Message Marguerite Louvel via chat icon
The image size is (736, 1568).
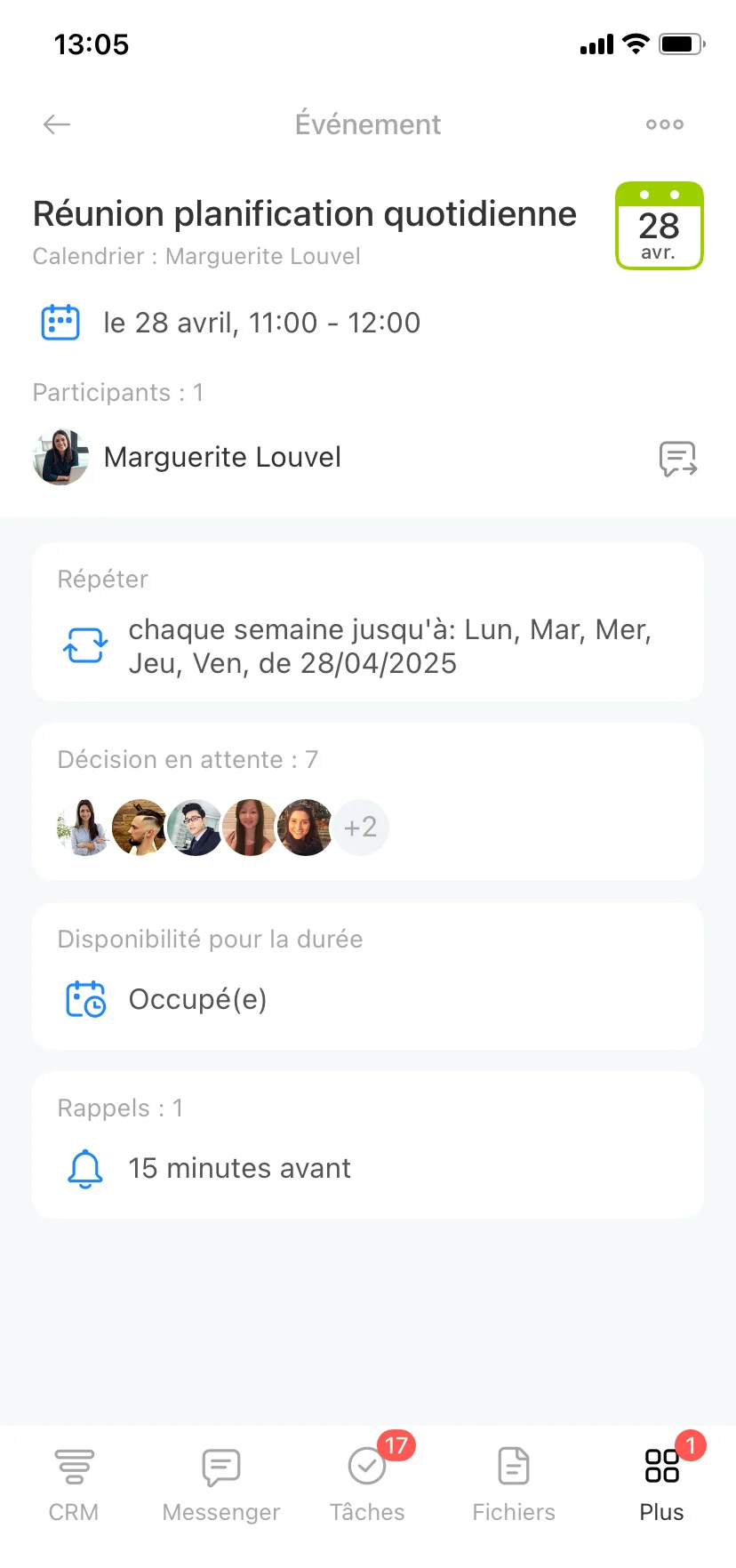pyautogui.click(x=678, y=459)
